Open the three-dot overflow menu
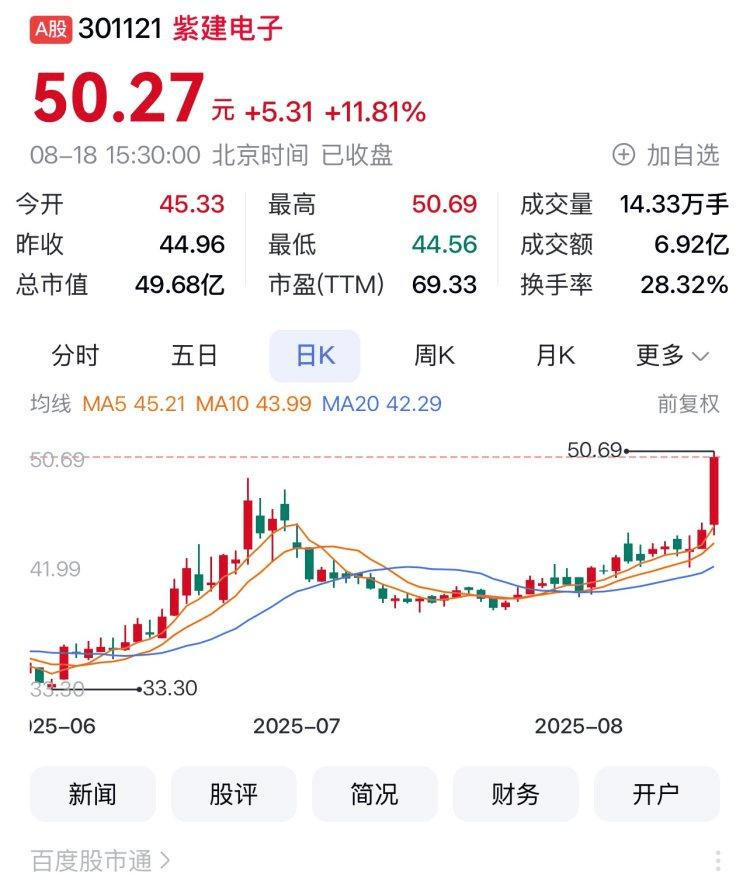 click(x=718, y=860)
